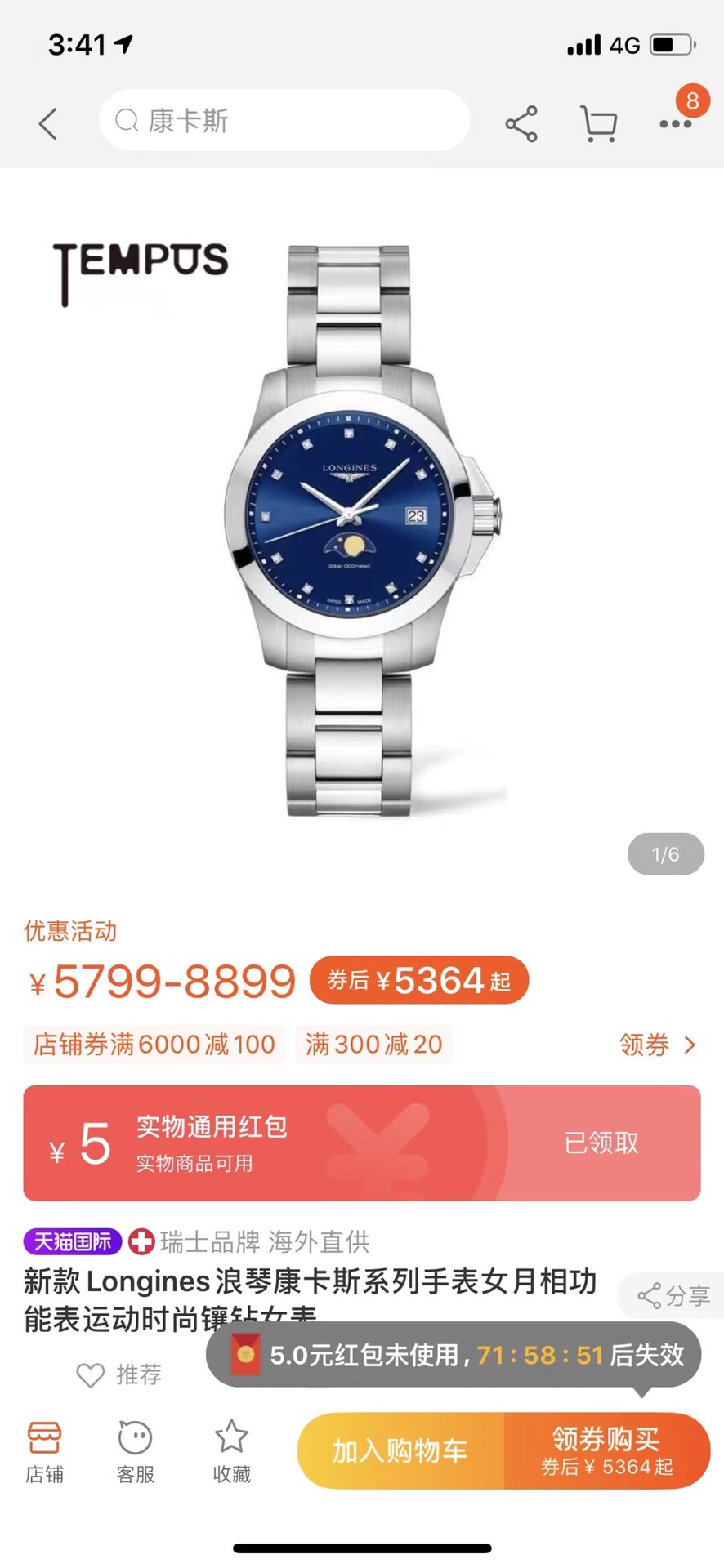Image resolution: width=724 pixels, height=1568 pixels.
Task: Tap the search magnifier in the search bar
Action: pos(126,120)
